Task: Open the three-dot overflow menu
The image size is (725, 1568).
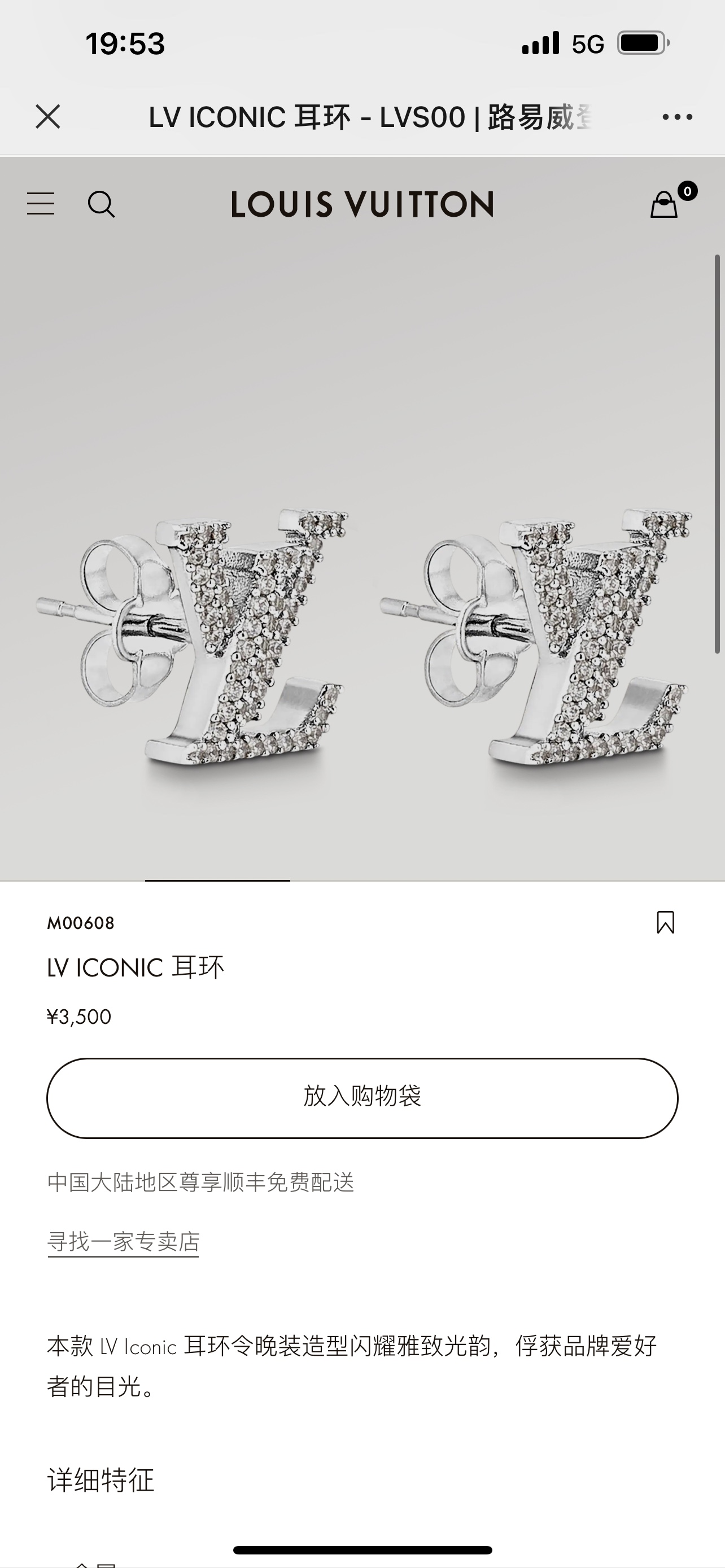Action: (677, 117)
